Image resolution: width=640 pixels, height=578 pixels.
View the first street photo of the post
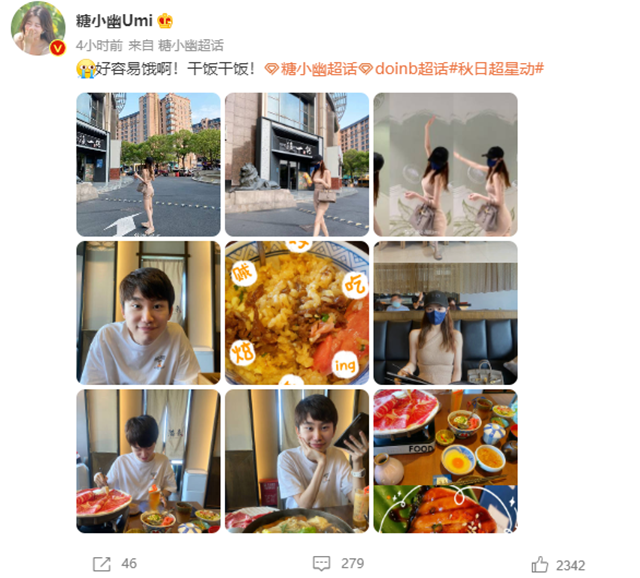click(148, 164)
